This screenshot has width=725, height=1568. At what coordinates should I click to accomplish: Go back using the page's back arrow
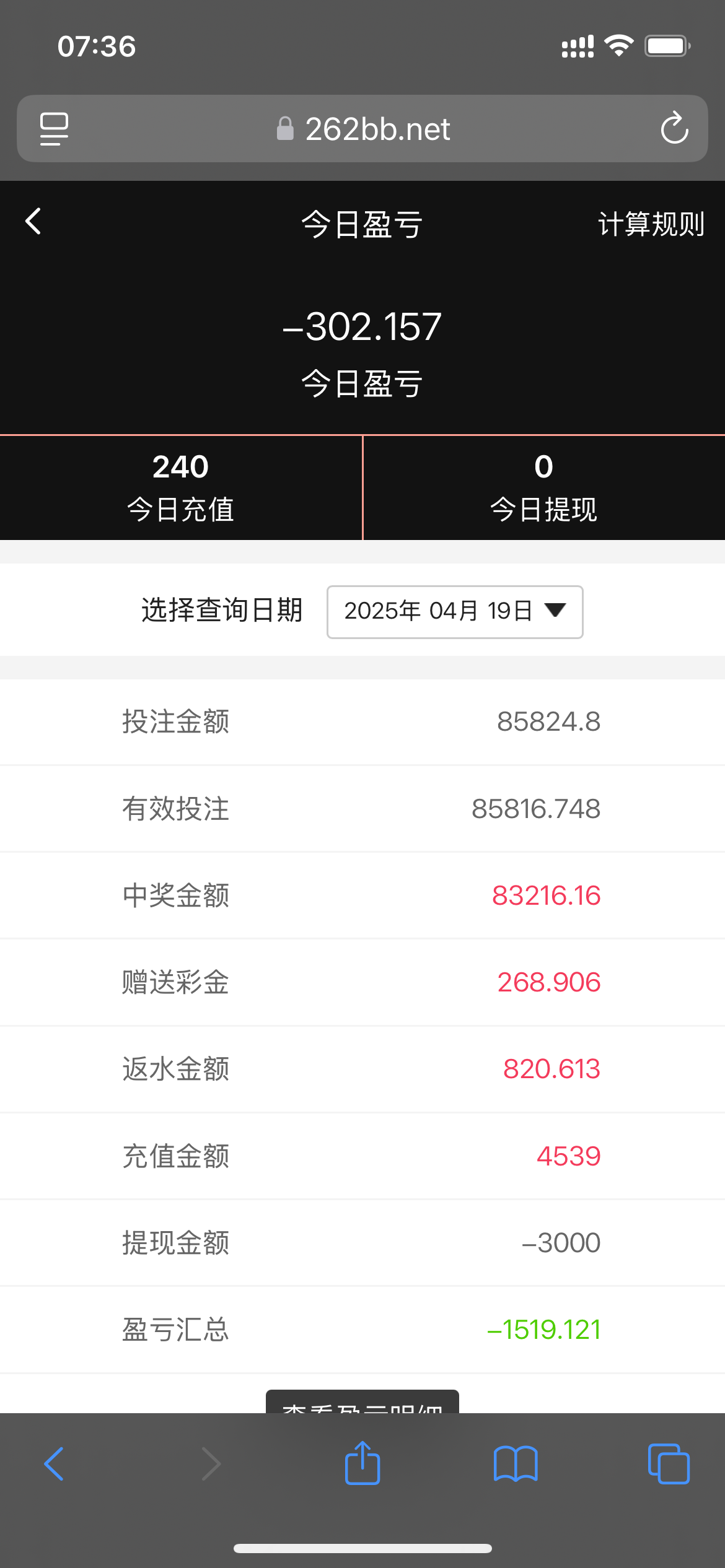pos(33,222)
